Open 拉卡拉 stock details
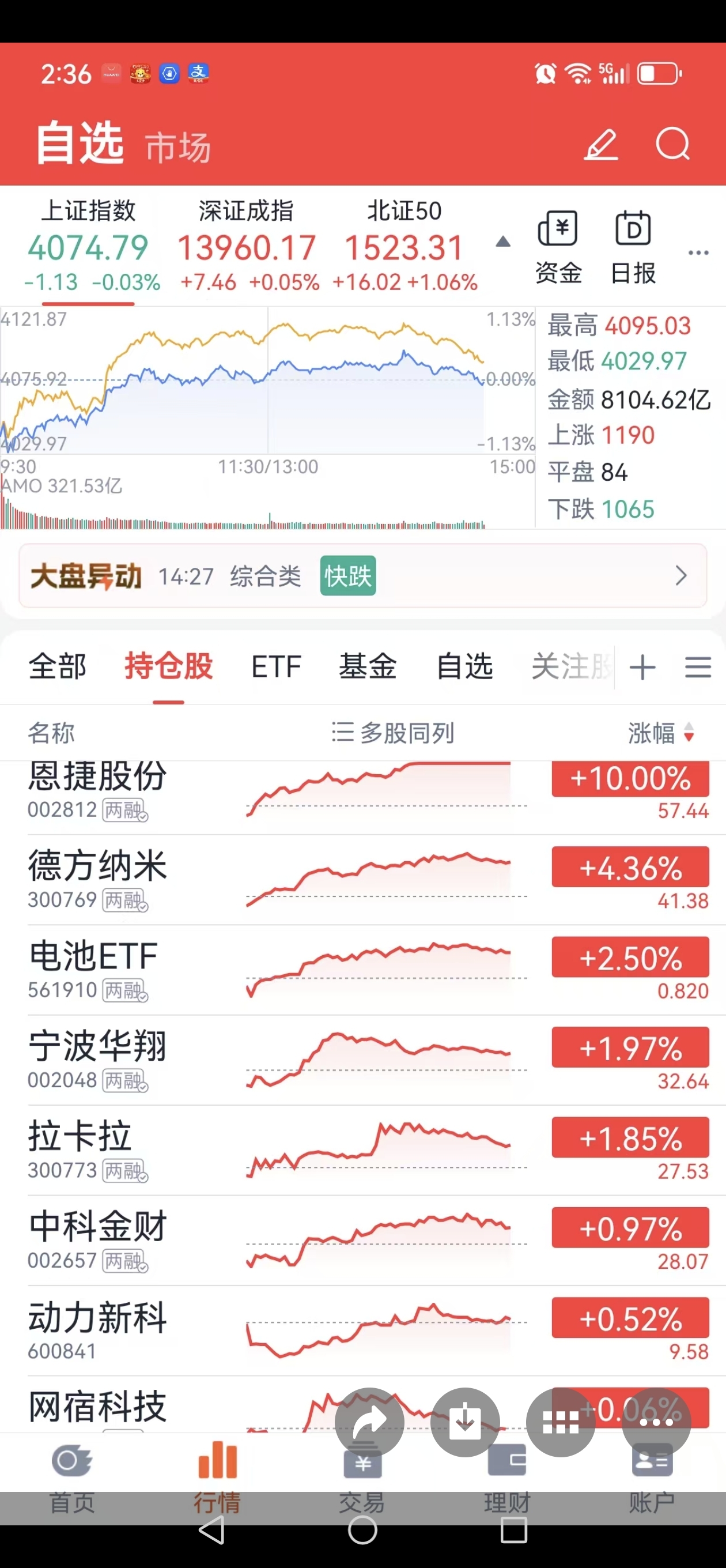726x1568 pixels. click(x=80, y=1148)
